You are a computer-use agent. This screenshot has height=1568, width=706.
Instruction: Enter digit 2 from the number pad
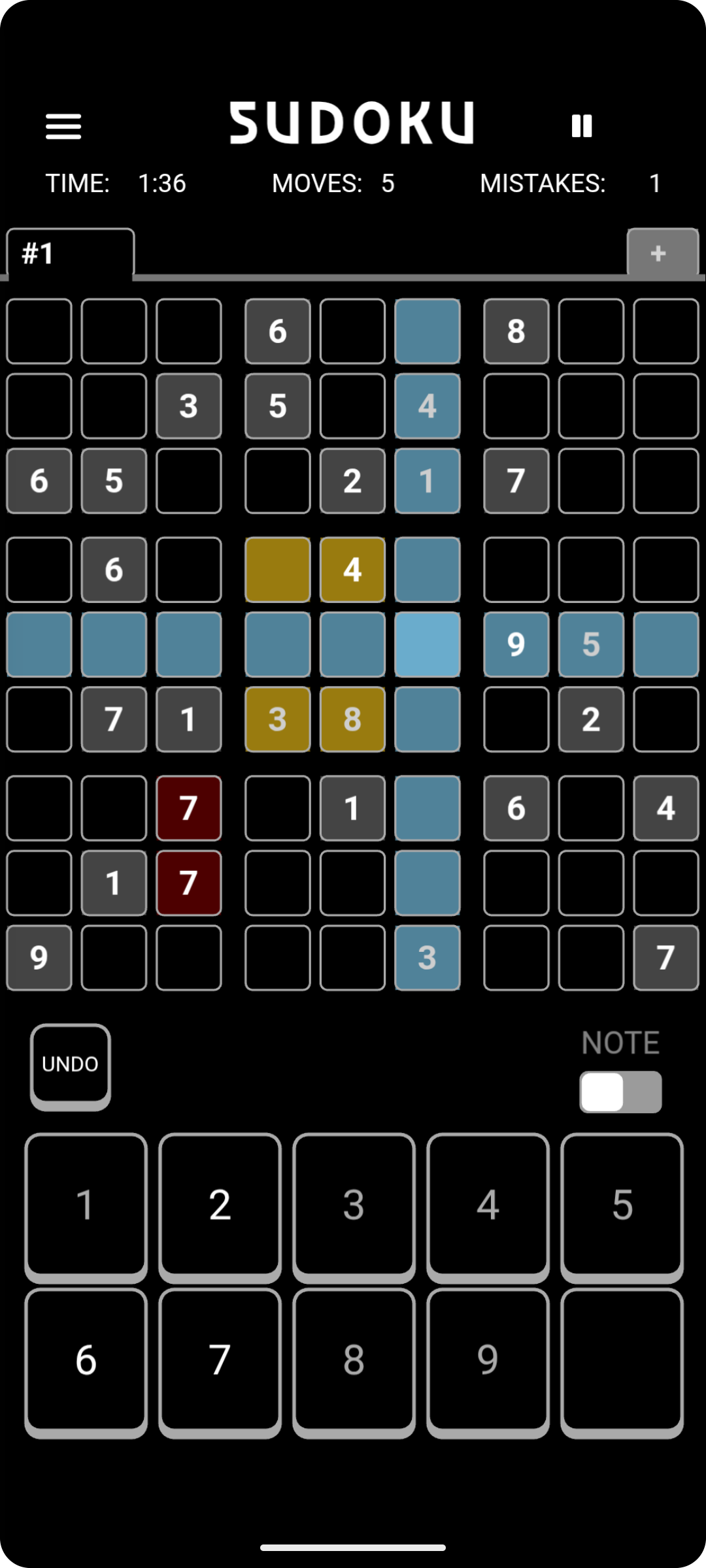220,1205
